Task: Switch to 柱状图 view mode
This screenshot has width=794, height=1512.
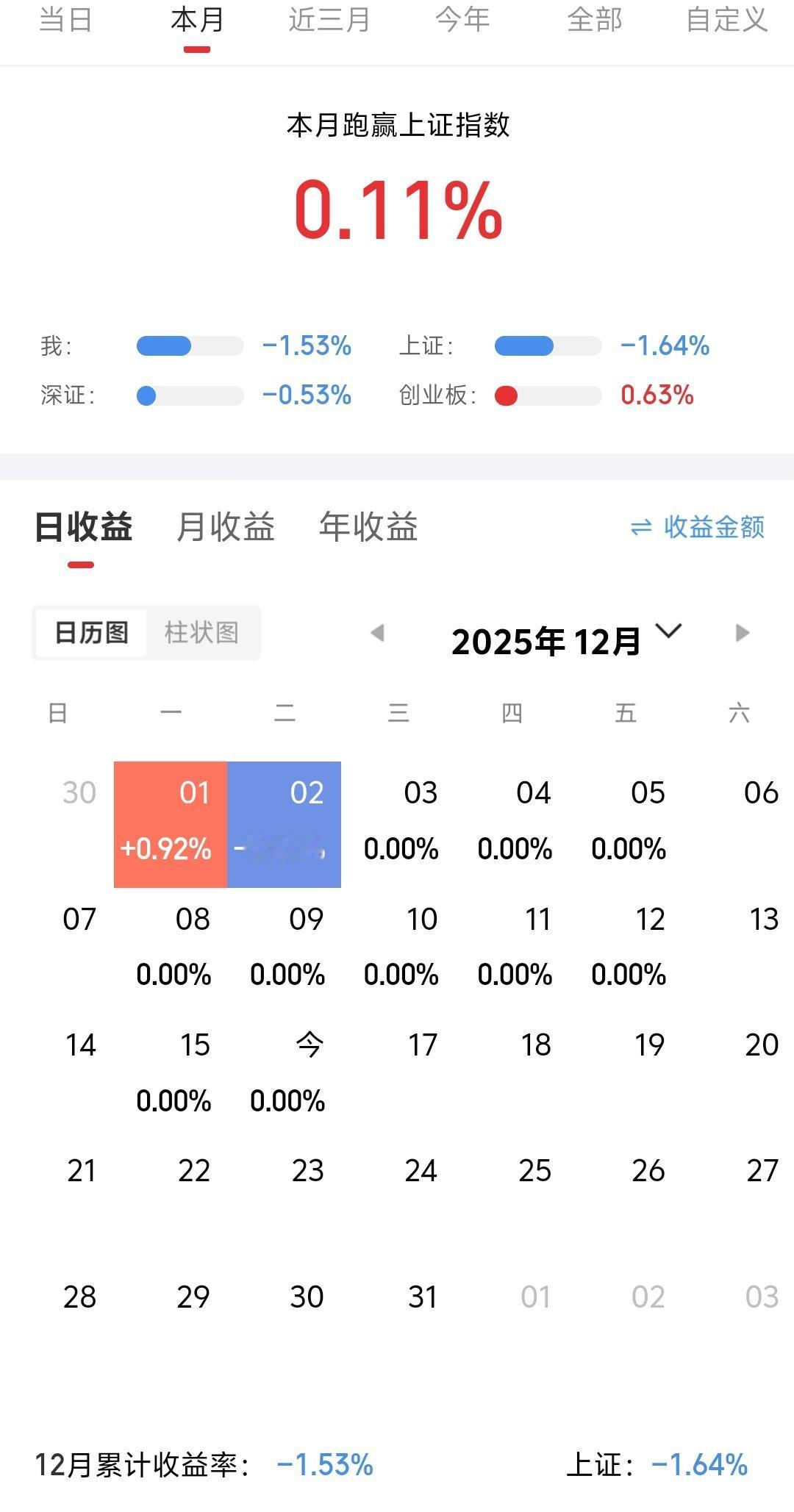Action: pos(204,632)
